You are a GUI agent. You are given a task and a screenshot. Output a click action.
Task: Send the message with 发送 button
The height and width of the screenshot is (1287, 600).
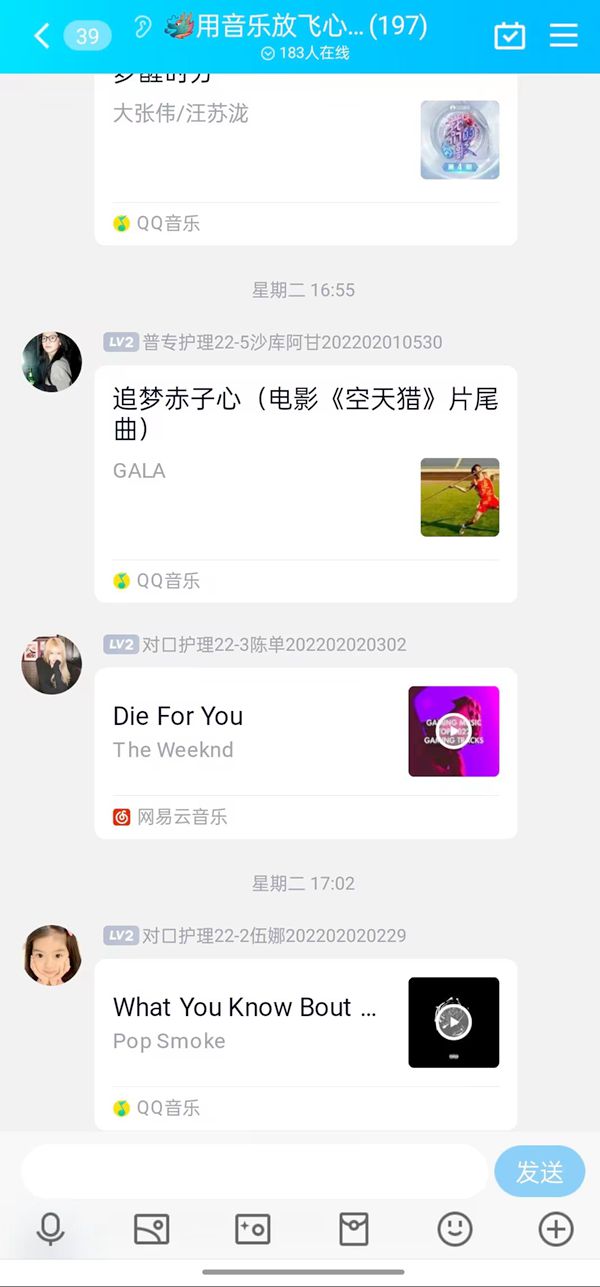(x=539, y=1171)
